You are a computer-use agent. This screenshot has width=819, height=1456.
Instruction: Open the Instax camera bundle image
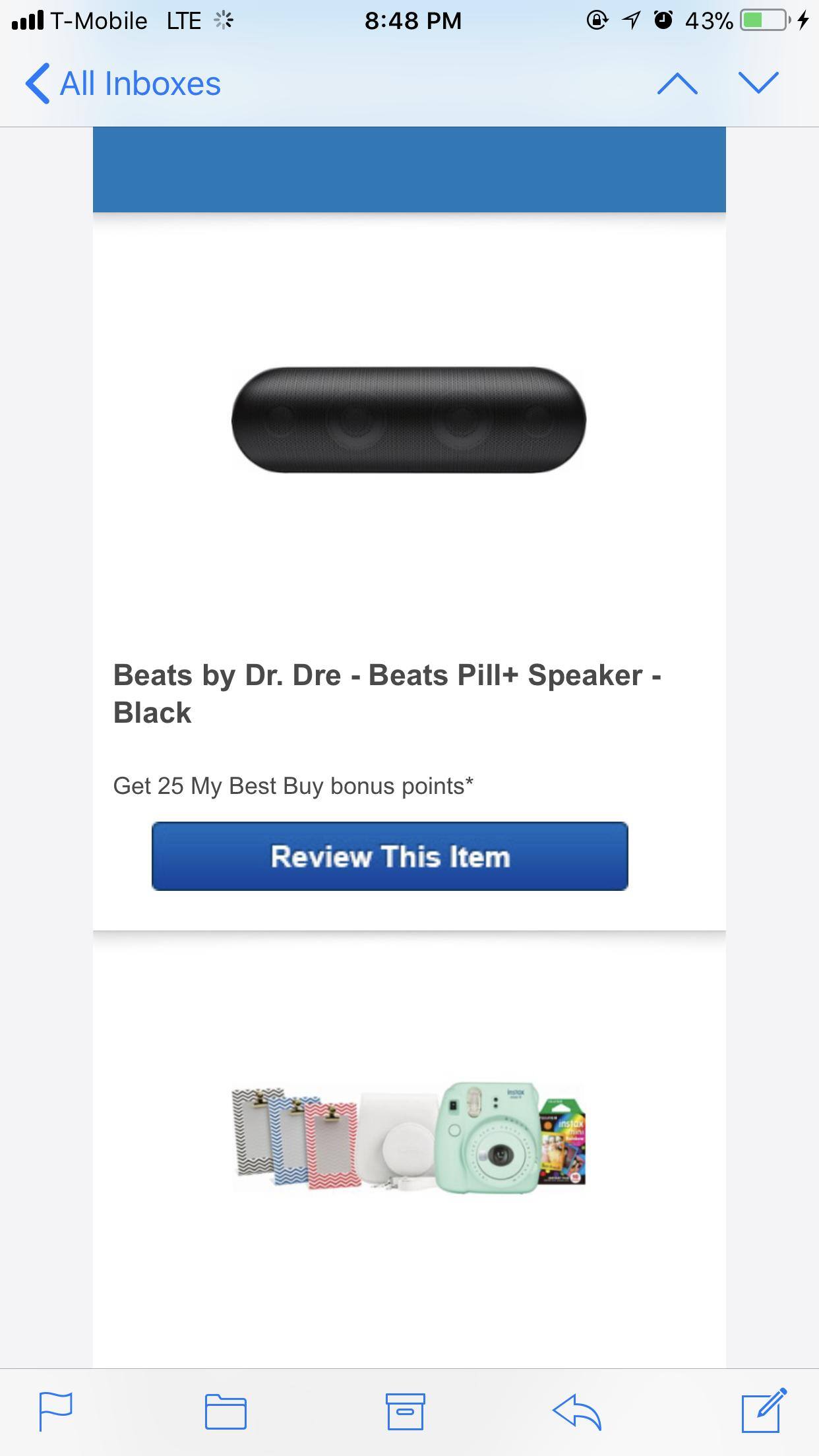tap(409, 1136)
